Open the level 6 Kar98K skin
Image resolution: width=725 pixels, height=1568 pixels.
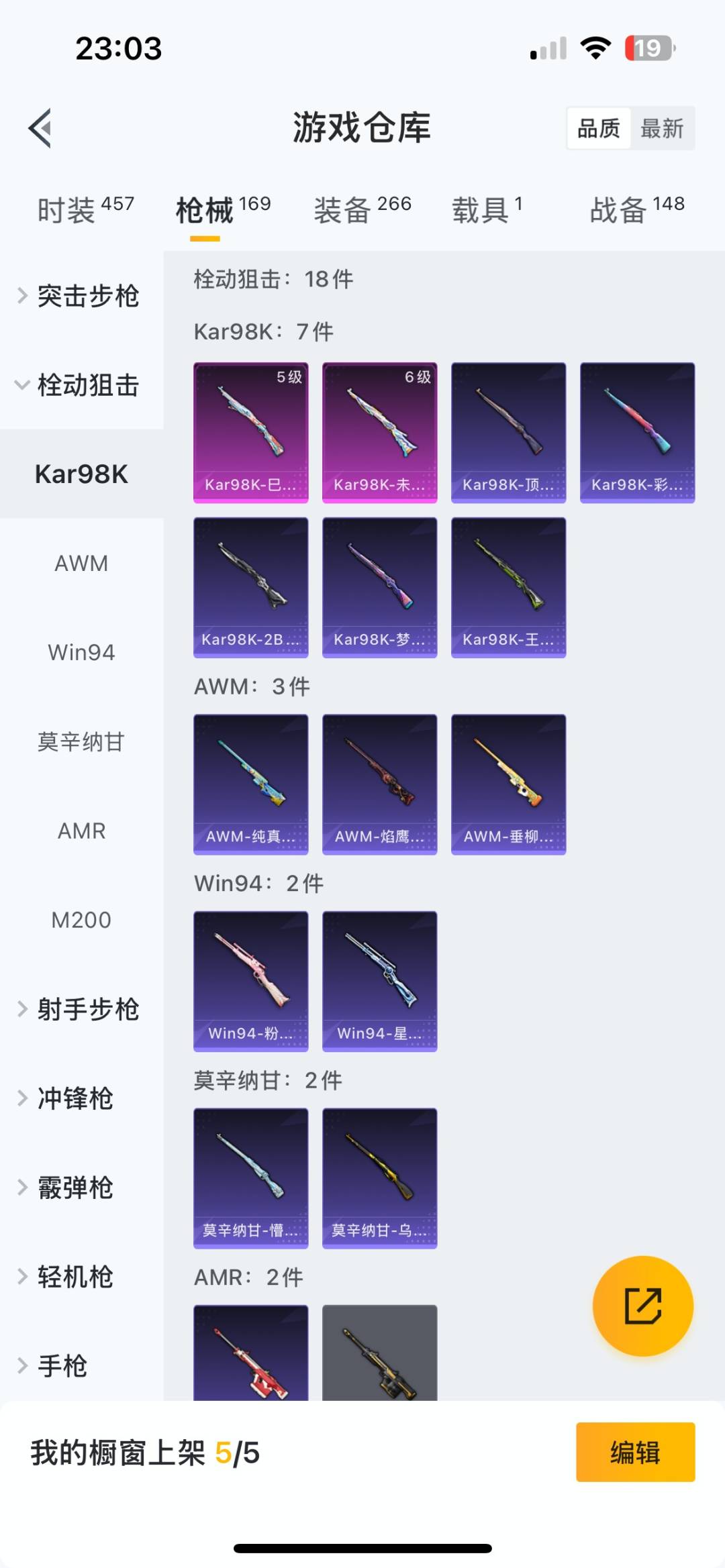[379, 432]
